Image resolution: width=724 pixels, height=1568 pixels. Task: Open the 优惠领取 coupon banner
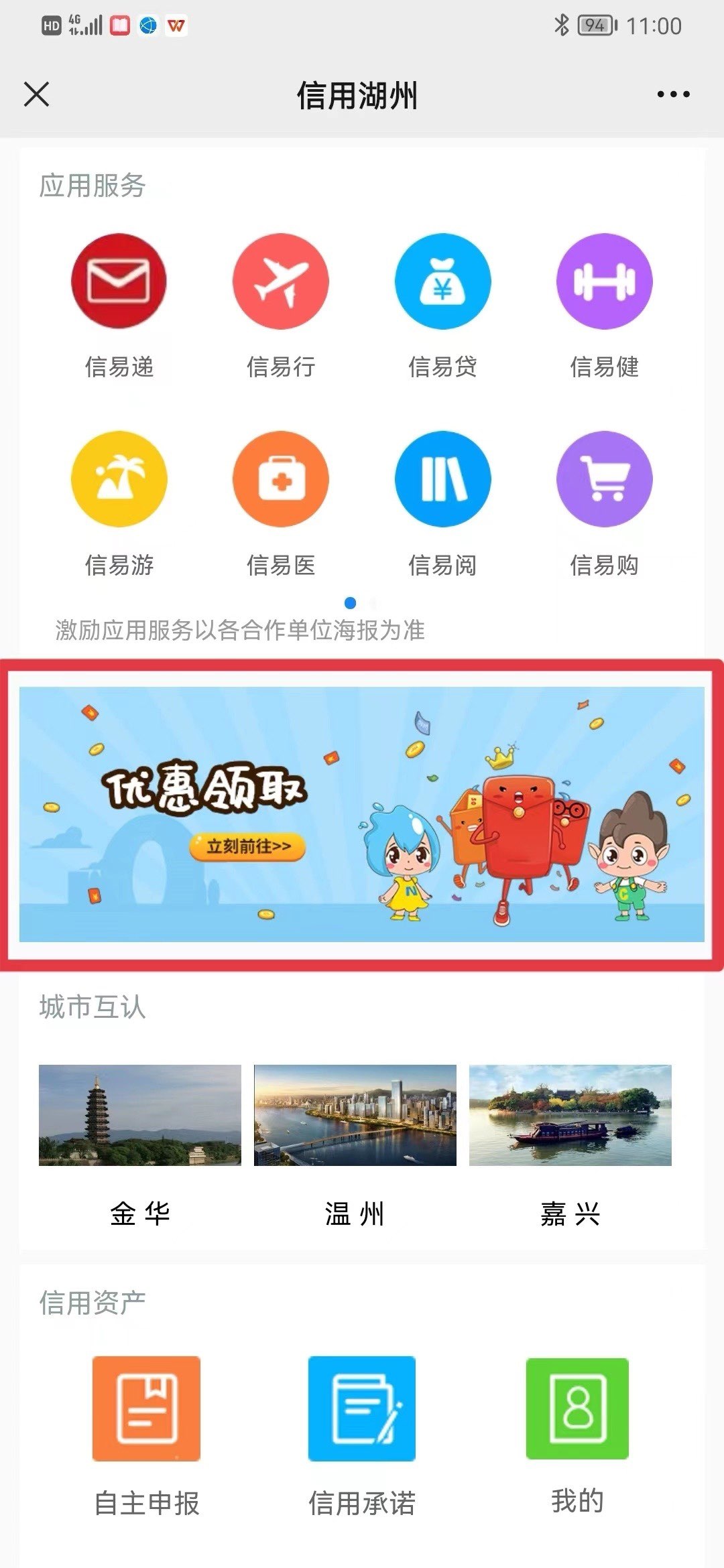(362, 814)
